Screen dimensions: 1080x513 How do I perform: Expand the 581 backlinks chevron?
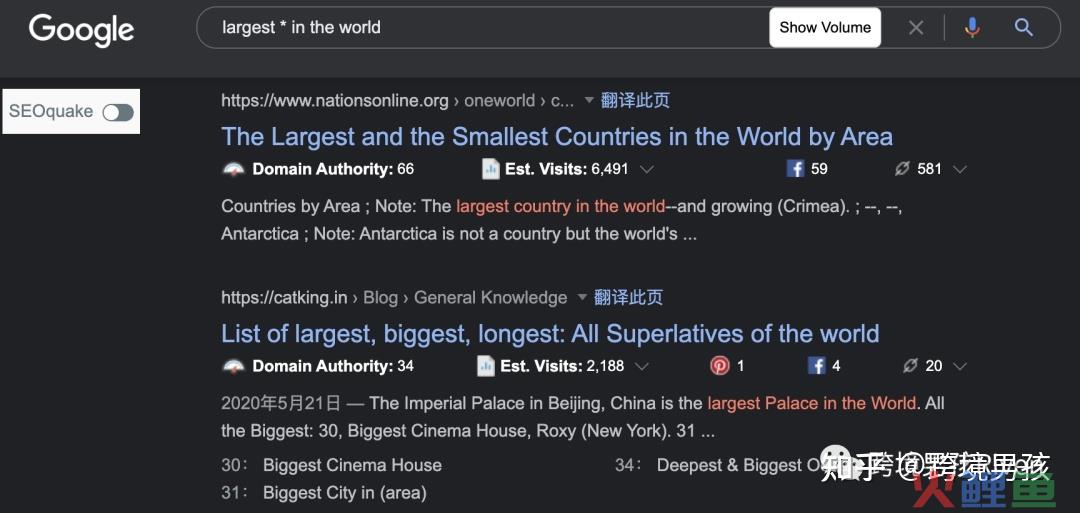coord(960,169)
